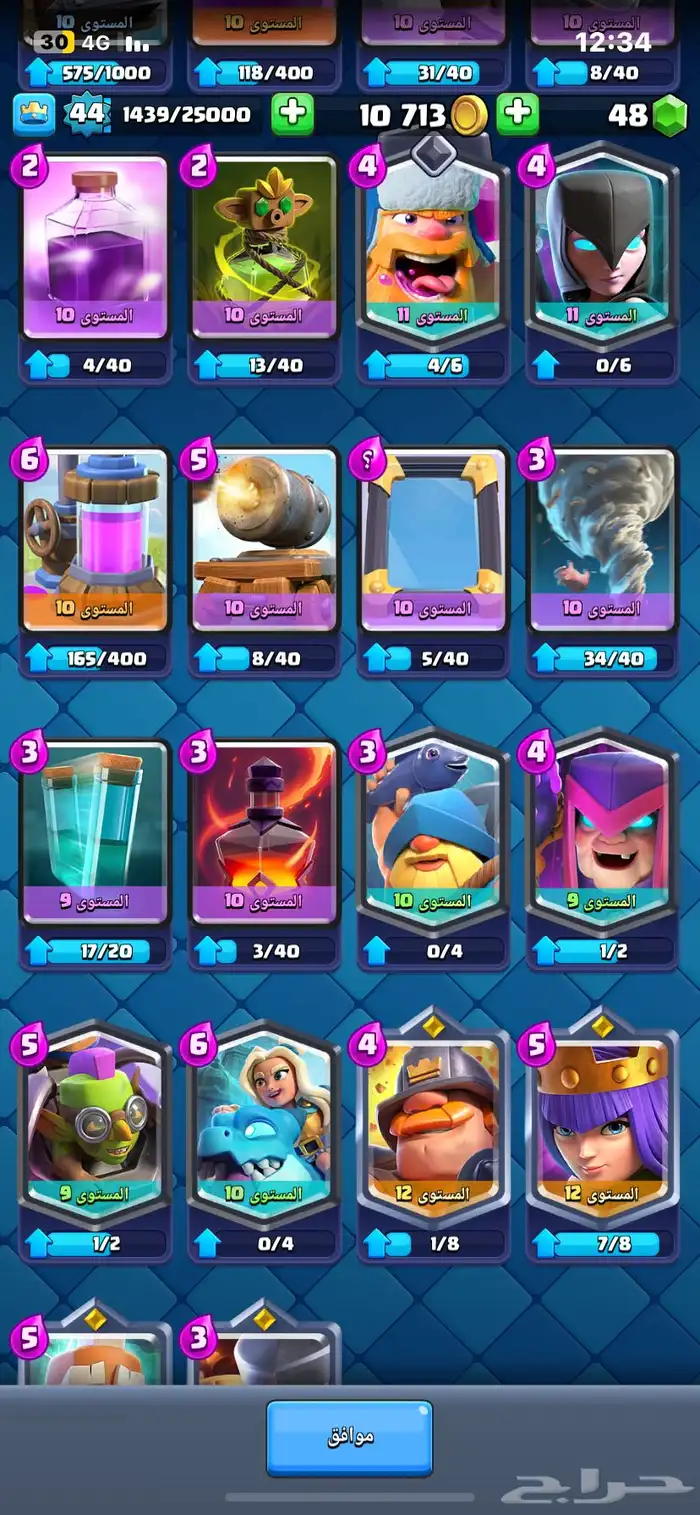700x1515 pixels.
Task: Open the Elixir Collector card
Action: [95, 541]
